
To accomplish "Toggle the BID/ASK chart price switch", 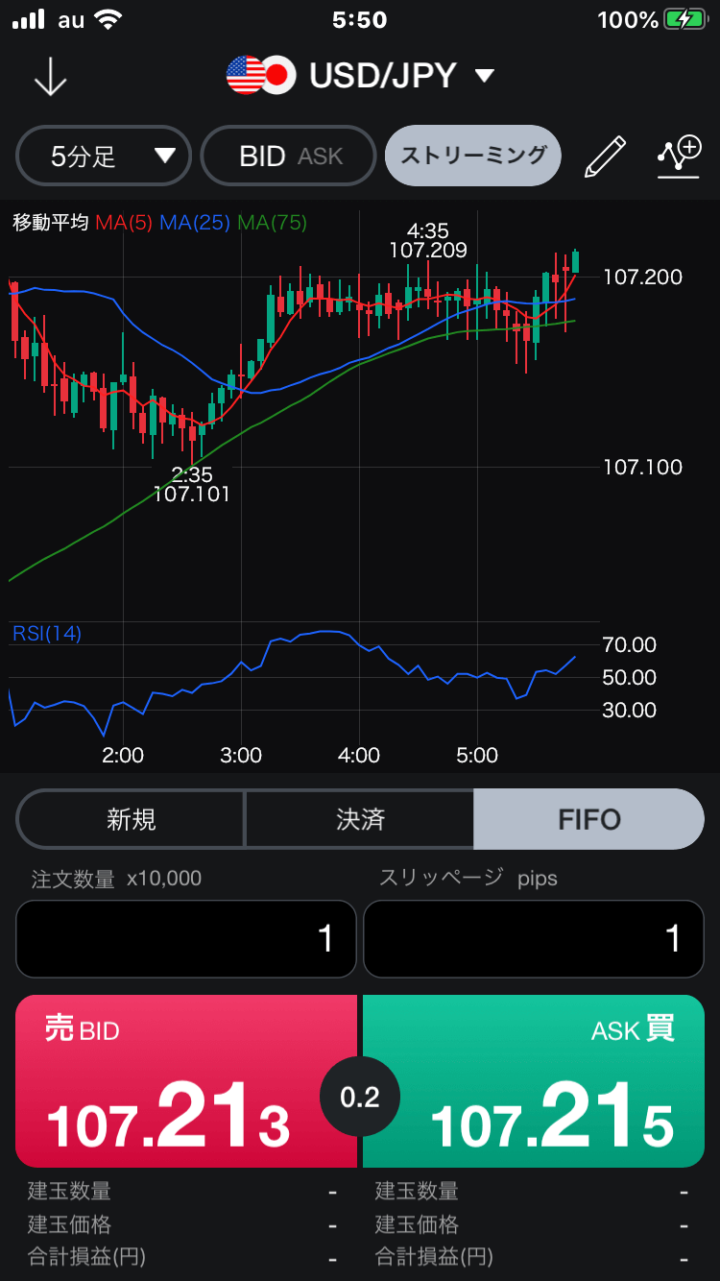I will point(290,156).
